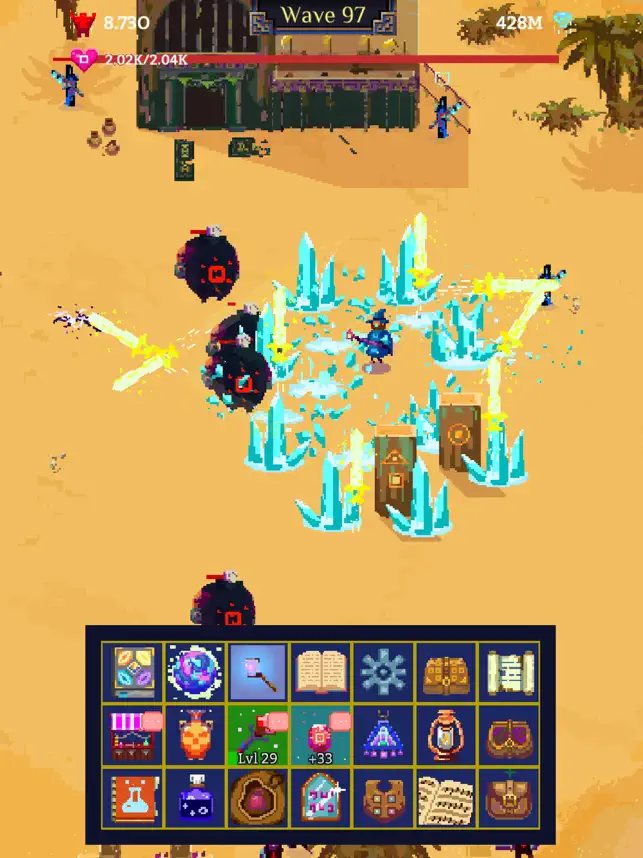Open the gear settings tile
The height and width of the screenshot is (858, 643).
pos(384,671)
